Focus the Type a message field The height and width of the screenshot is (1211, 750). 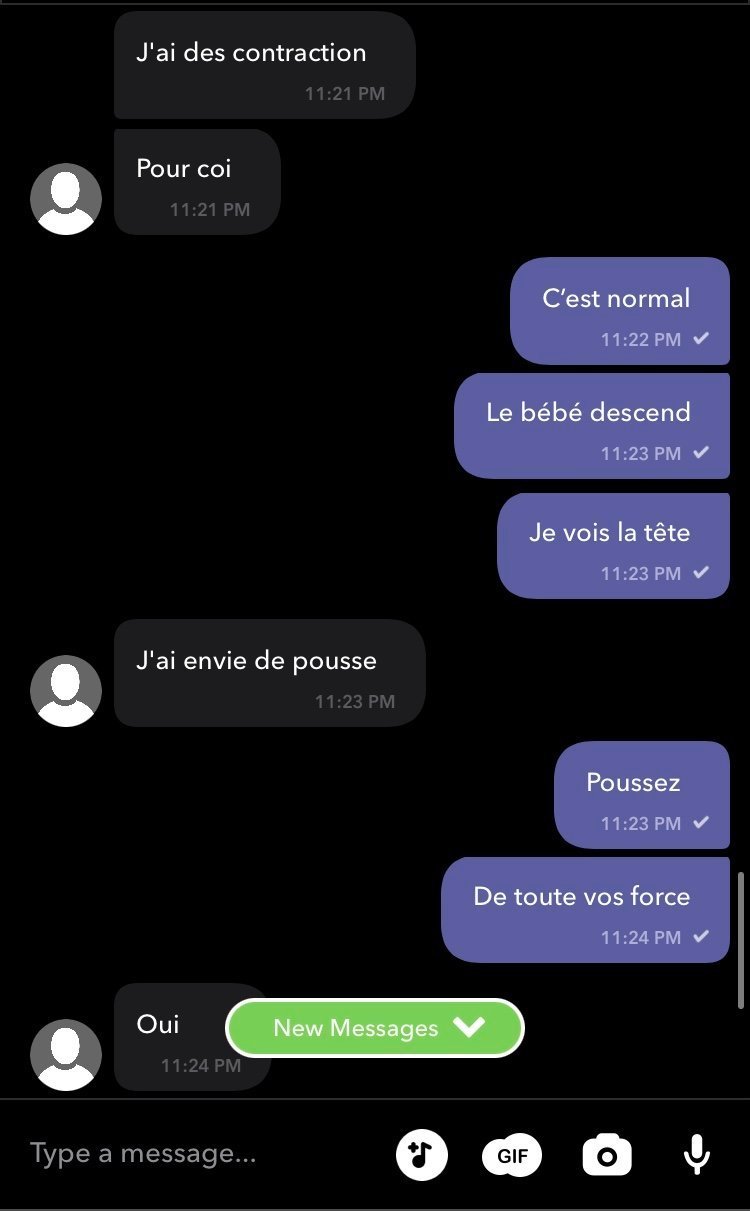tap(200, 1154)
